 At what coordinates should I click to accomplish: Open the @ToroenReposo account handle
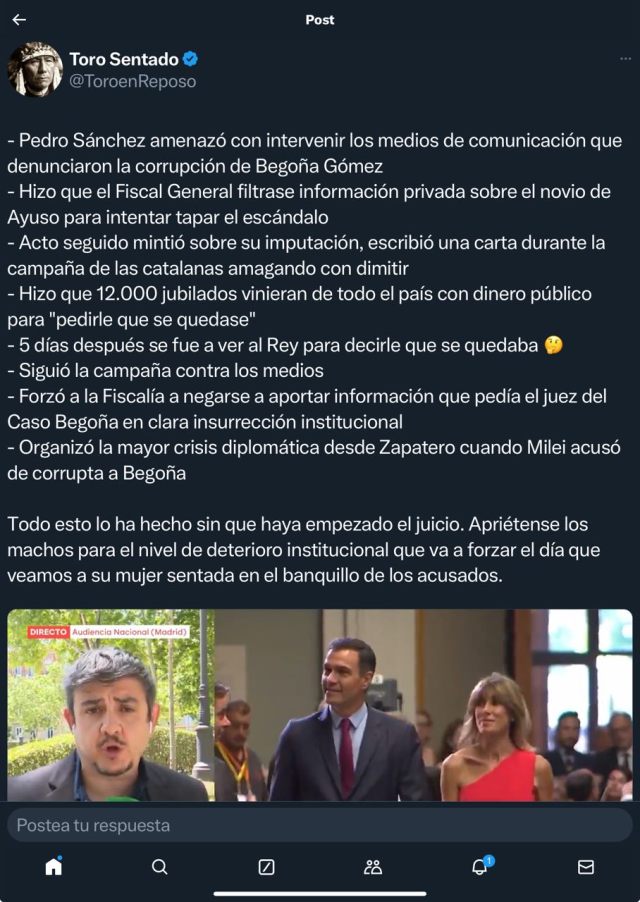tap(132, 82)
